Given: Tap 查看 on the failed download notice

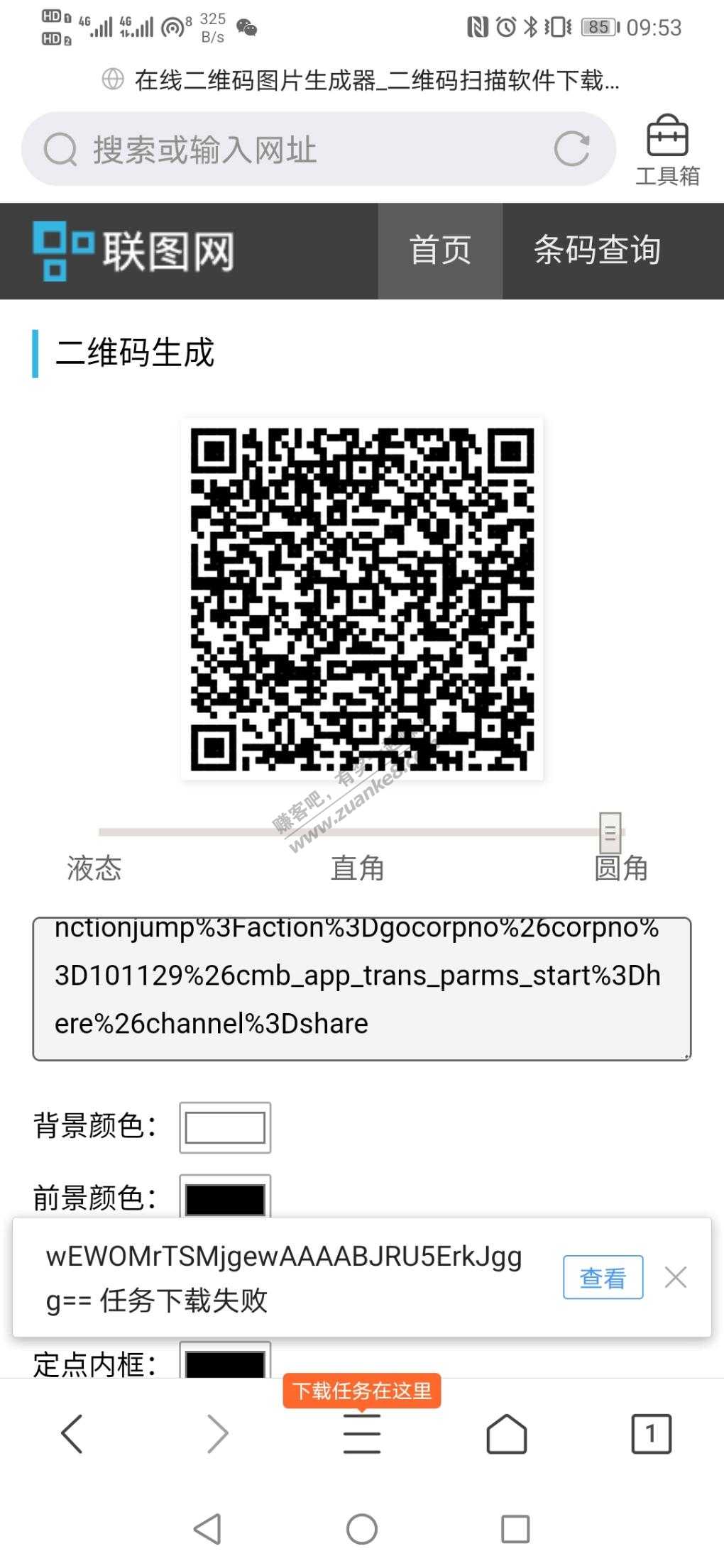Looking at the screenshot, I should pos(603,1277).
